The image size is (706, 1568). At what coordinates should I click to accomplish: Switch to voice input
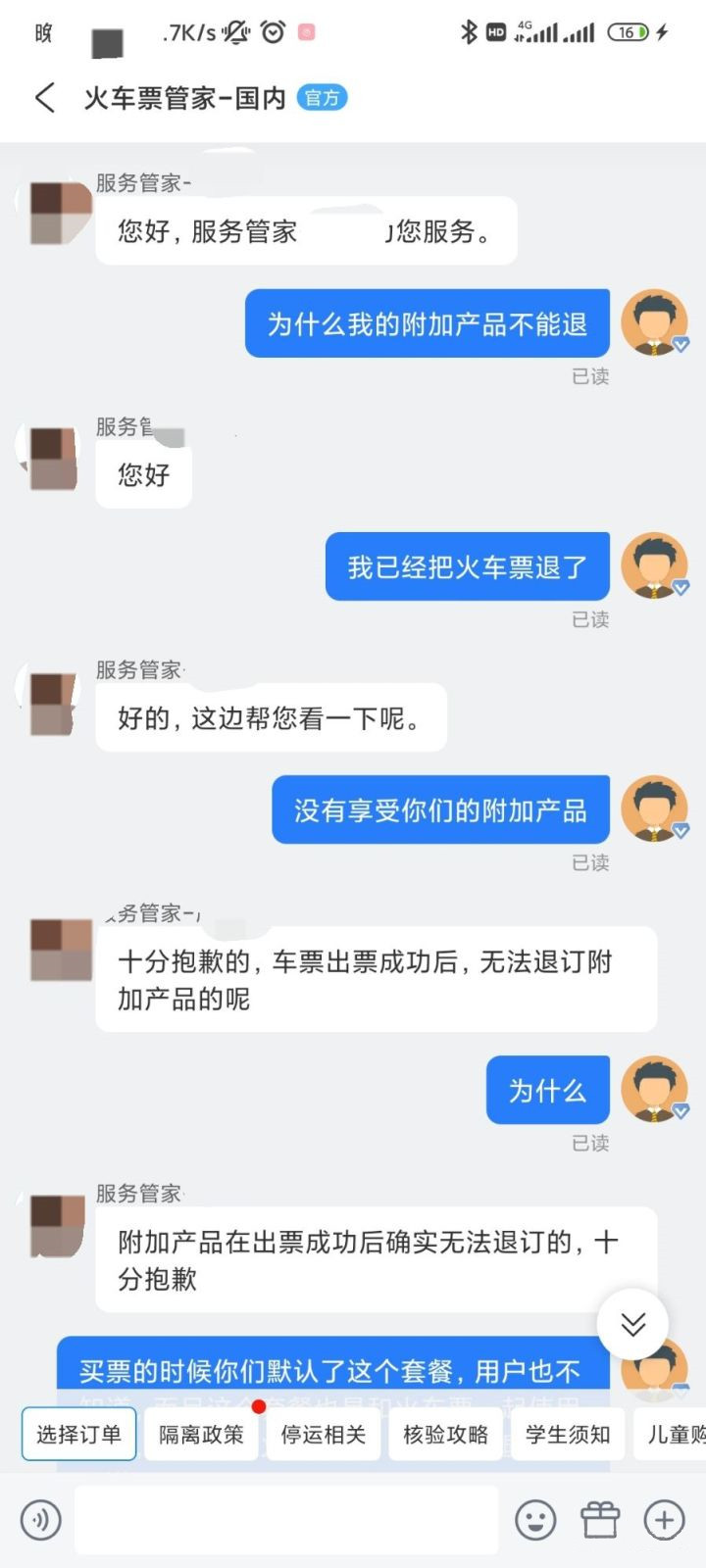[41, 1520]
